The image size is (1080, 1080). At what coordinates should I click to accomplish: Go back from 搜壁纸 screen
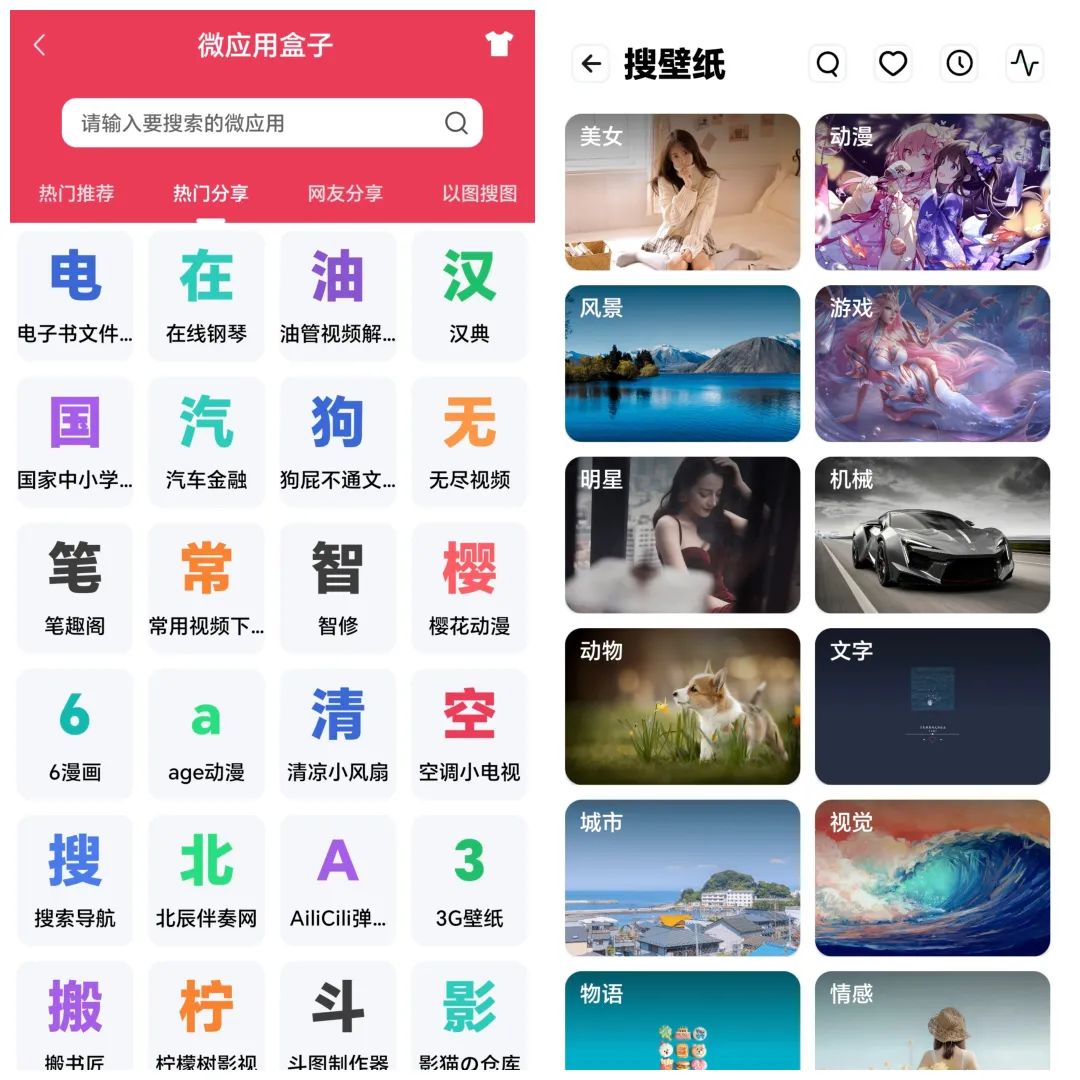pyautogui.click(x=591, y=64)
